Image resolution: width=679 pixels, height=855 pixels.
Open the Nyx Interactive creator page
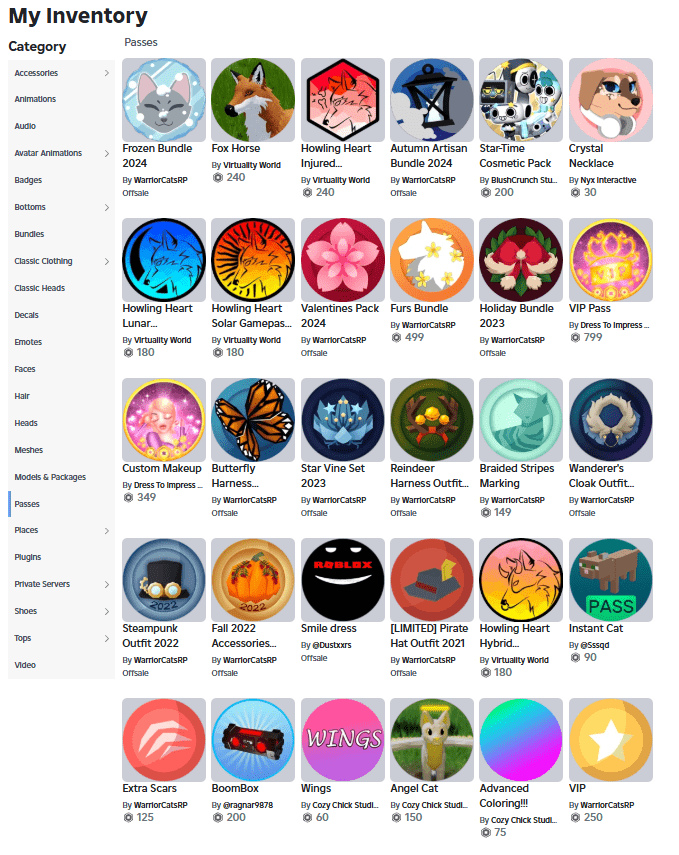pyautogui.click(x=608, y=180)
